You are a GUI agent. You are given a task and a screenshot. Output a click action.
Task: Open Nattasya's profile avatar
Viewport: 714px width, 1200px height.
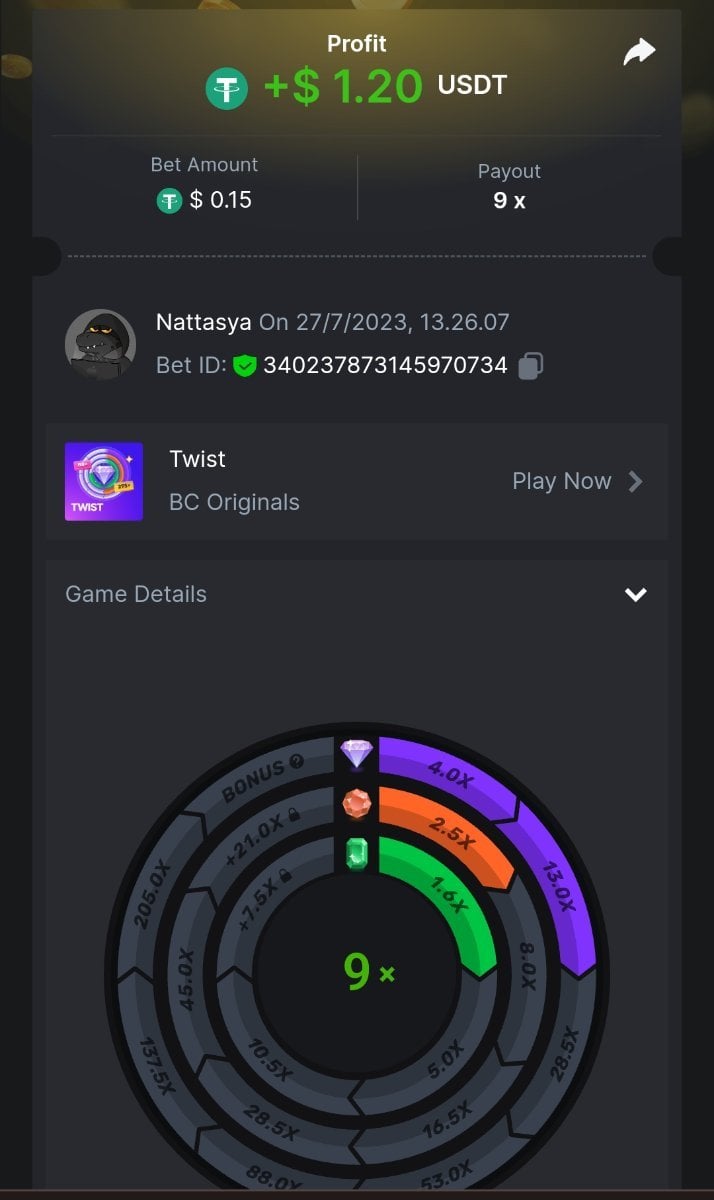[x=100, y=344]
